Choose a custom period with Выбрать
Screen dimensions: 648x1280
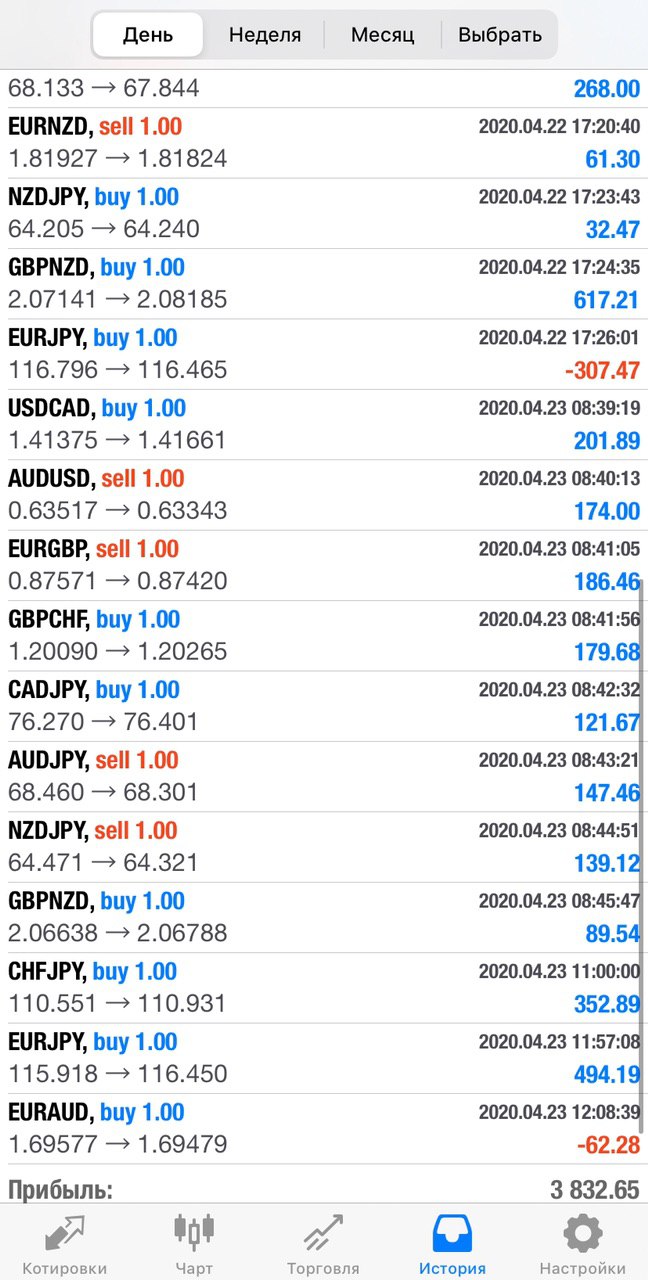[500, 35]
